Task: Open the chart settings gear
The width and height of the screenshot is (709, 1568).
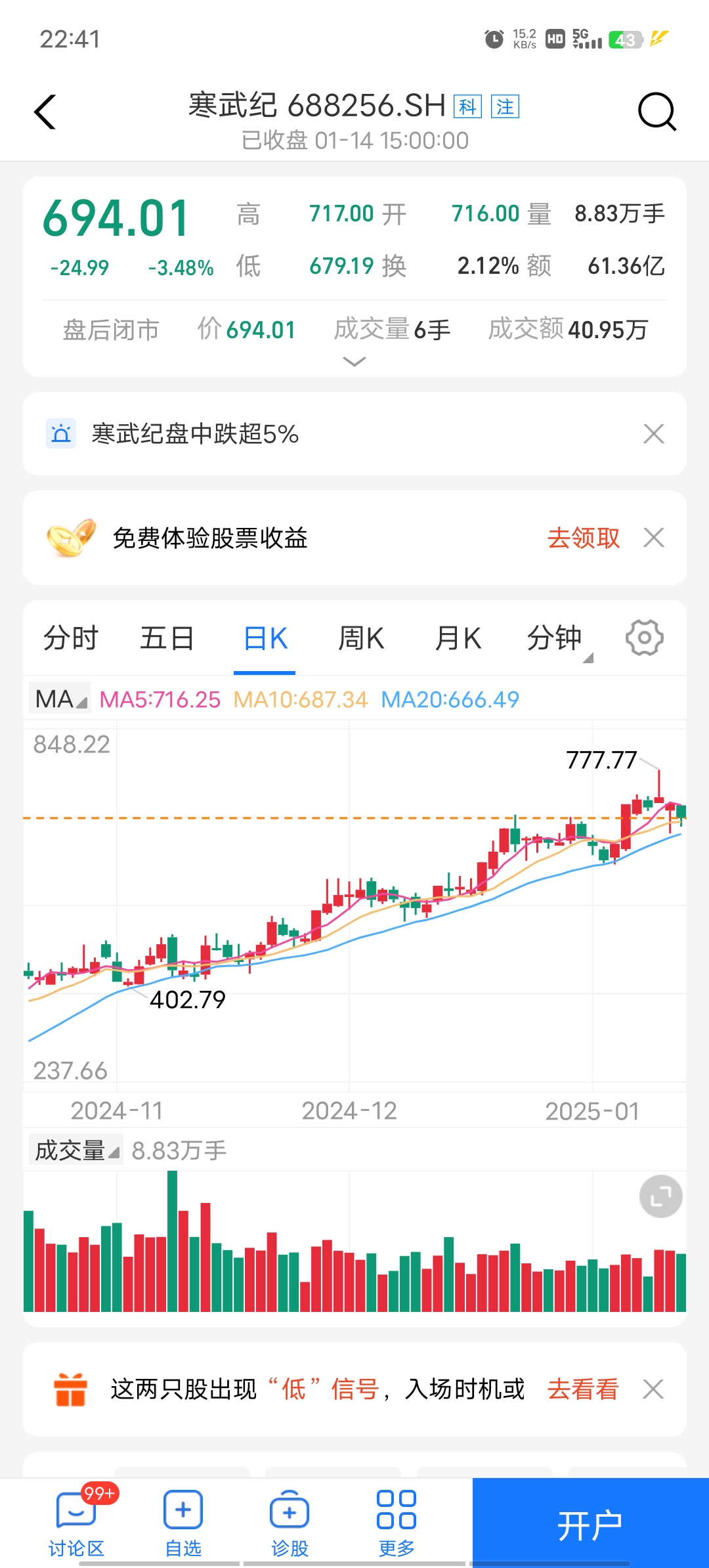Action: tap(644, 636)
